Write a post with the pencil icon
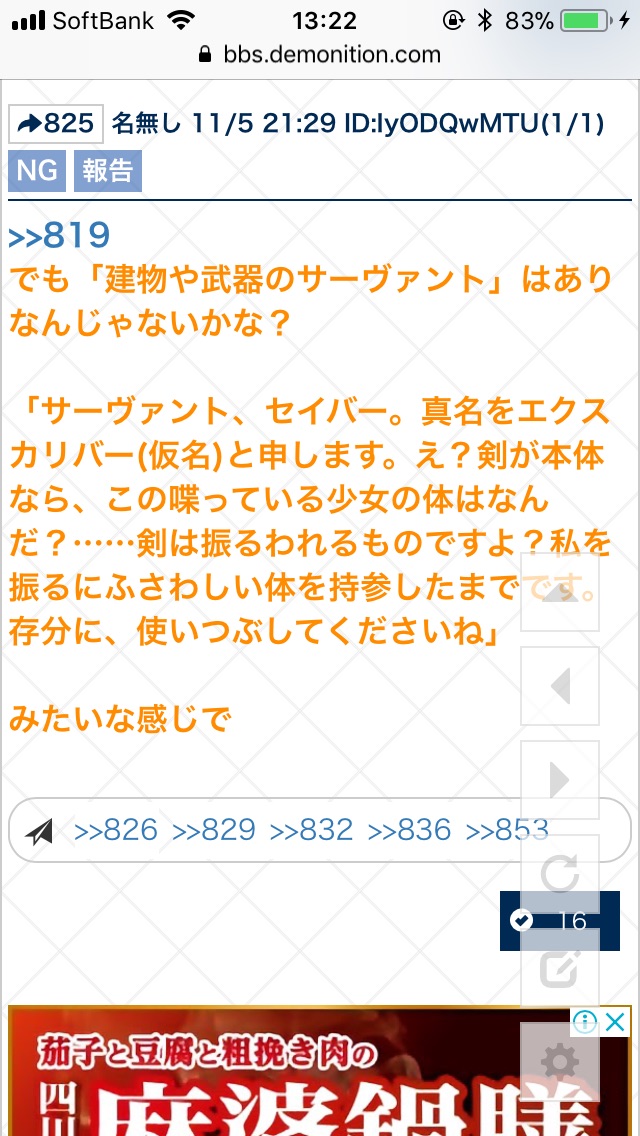The height and width of the screenshot is (1136, 640). click(x=560, y=967)
